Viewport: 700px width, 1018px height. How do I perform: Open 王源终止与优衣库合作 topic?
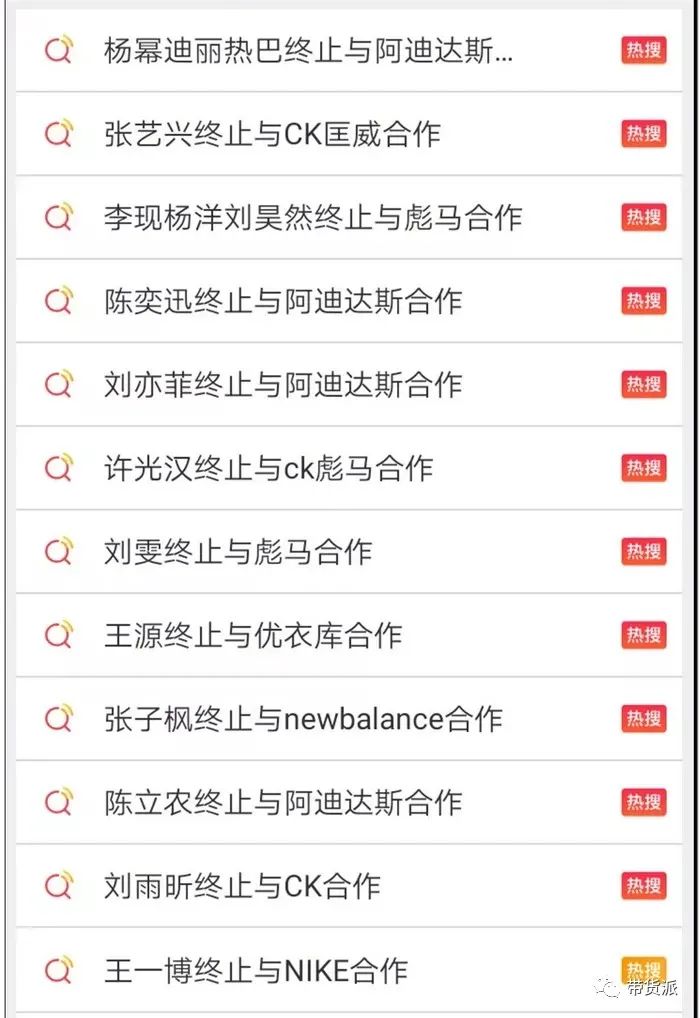click(x=253, y=635)
